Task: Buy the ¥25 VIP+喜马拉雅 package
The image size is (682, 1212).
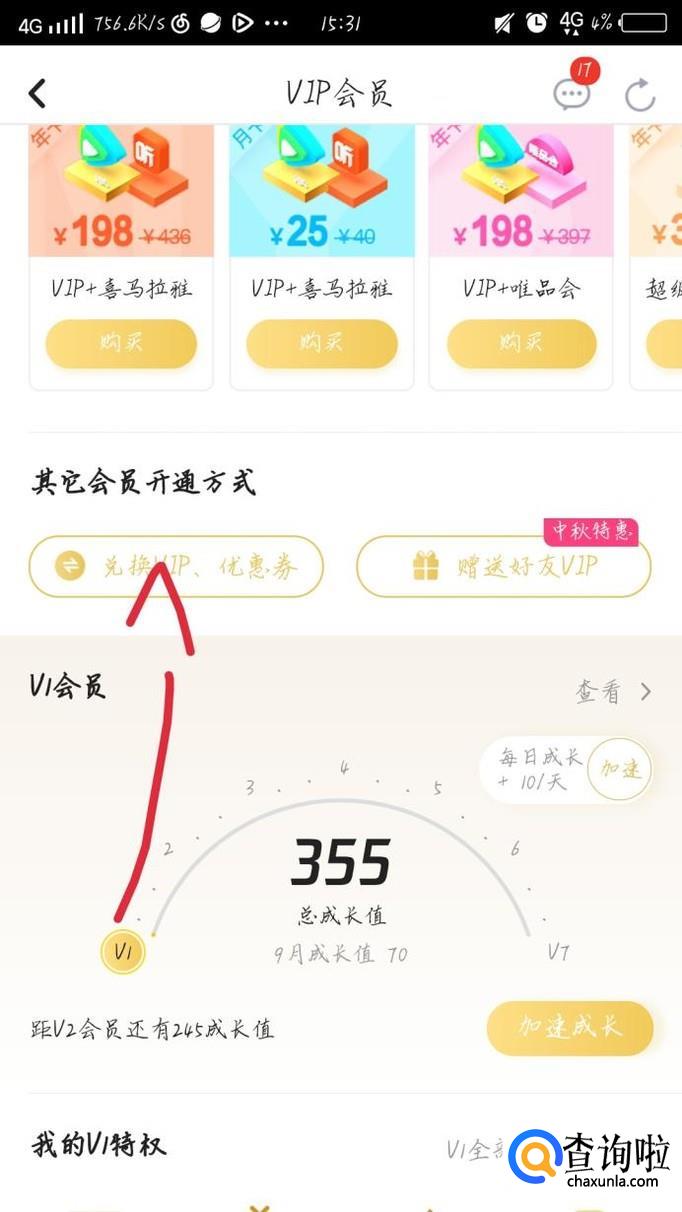Action: tap(321, 344)
